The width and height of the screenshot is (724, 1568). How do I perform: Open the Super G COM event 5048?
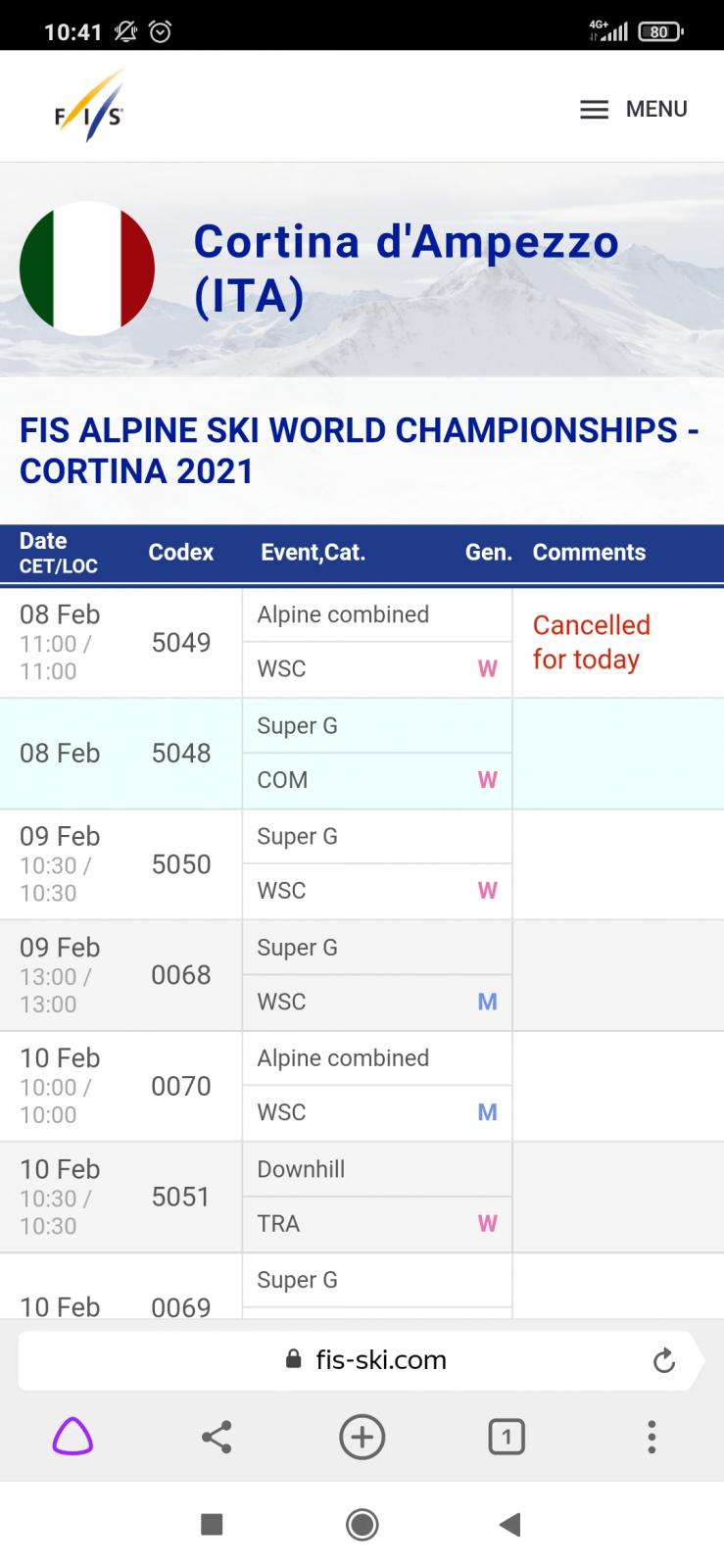point(362,754)
